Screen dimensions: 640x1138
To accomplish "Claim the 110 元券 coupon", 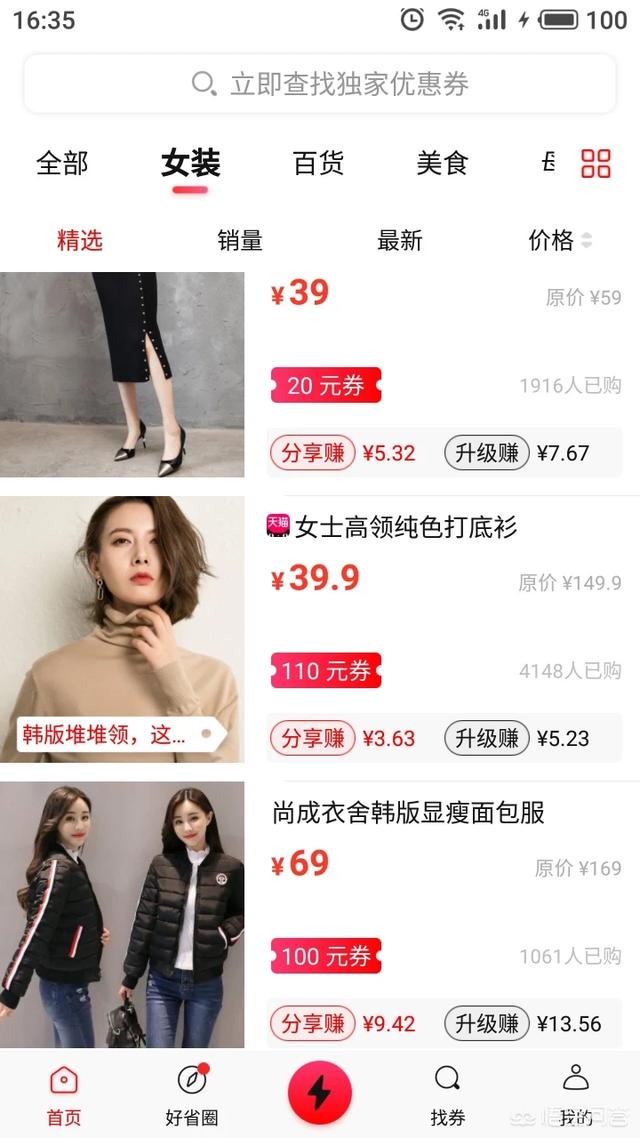I will (x=326, y=671).
